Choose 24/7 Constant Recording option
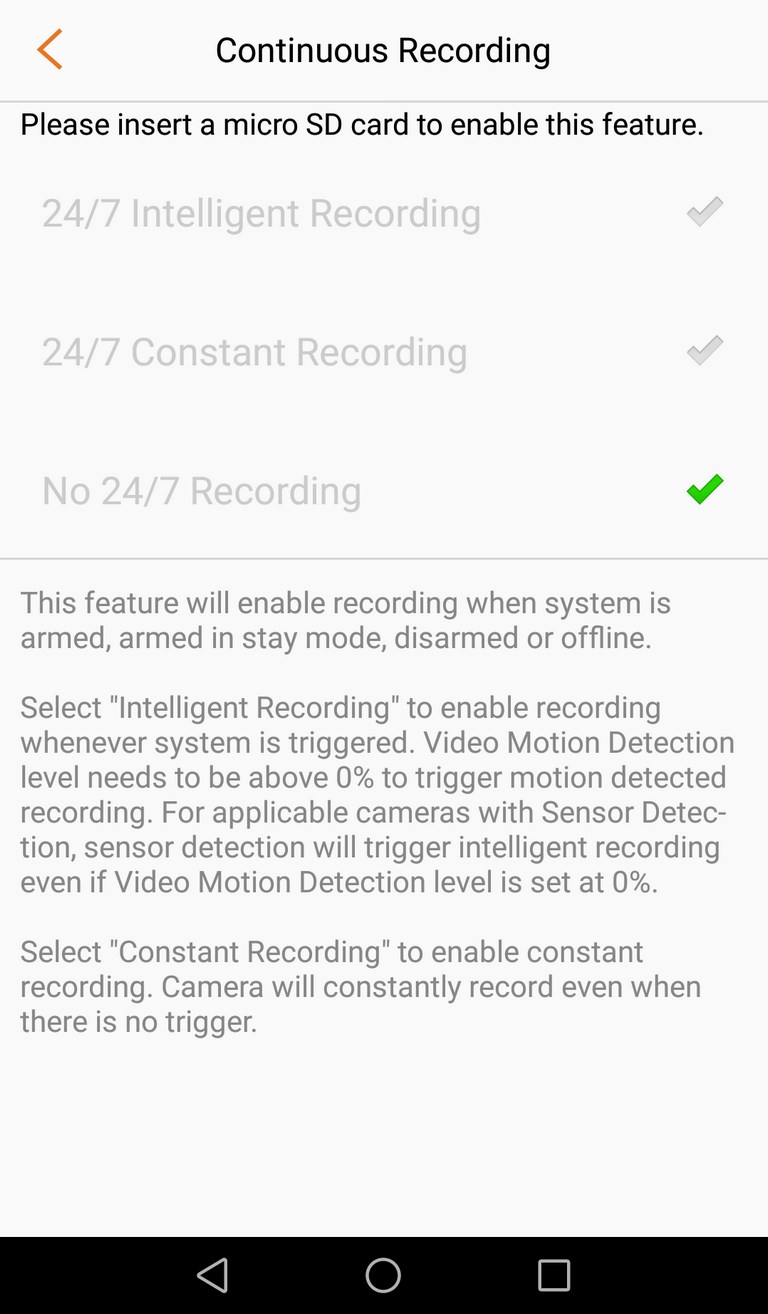The image size is (768, 1314). (384, 352)
